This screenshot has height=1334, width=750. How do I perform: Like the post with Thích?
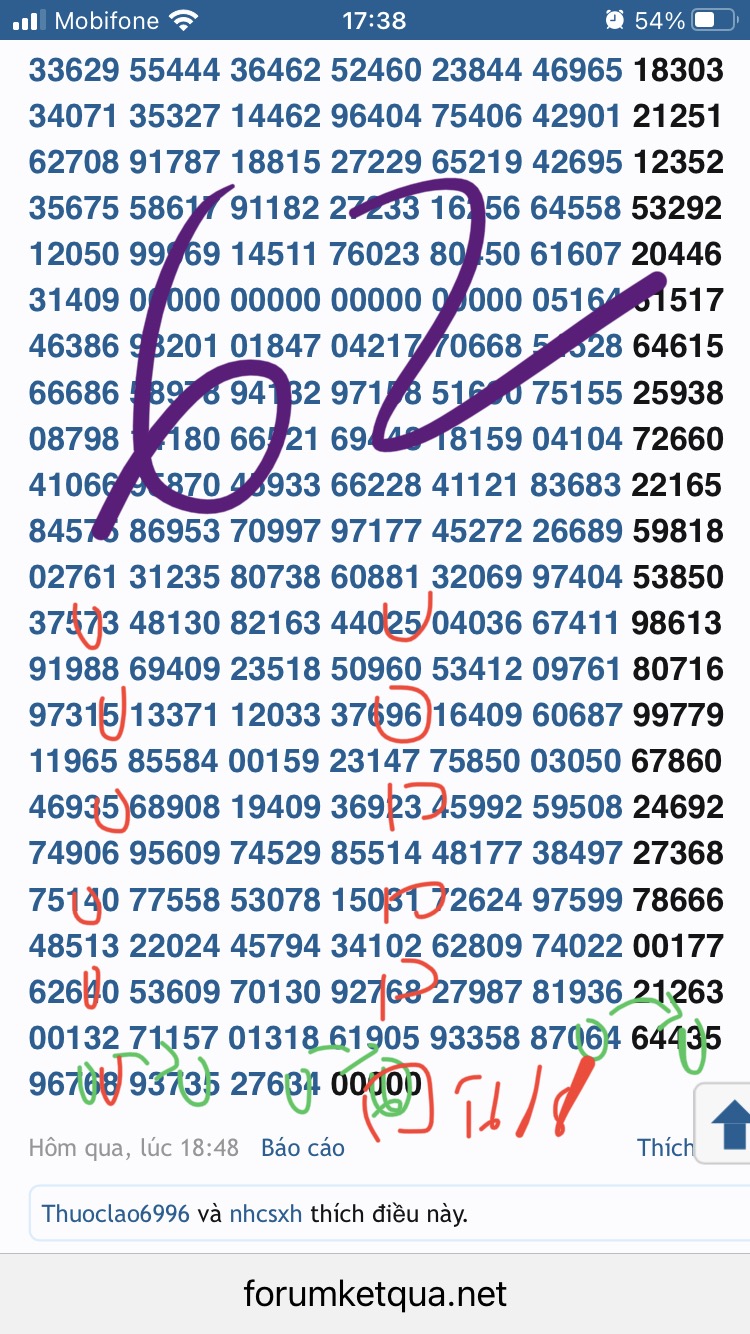(664, 1147)
